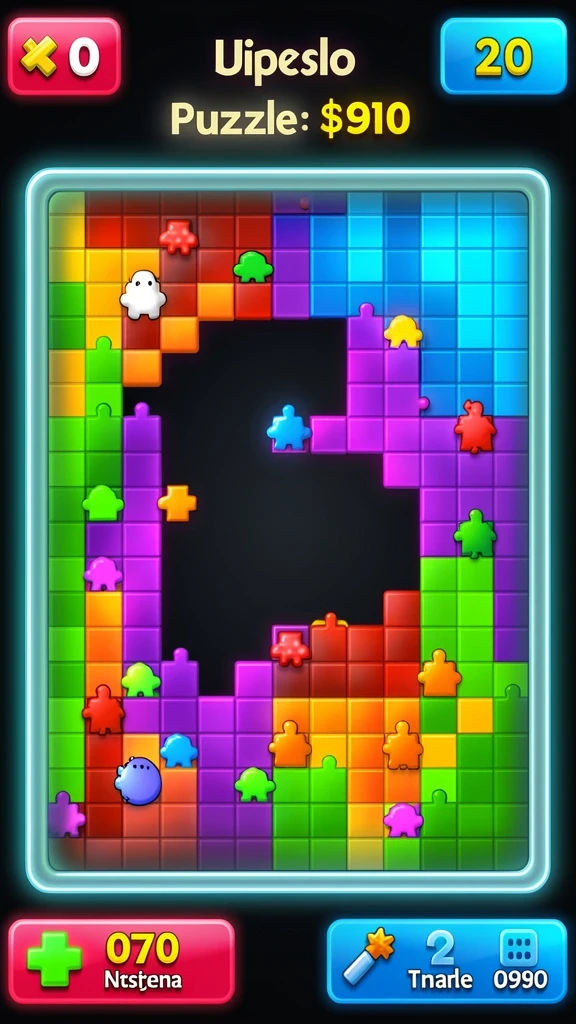The image size is (576, 1024).
Task: Use the magic wand booster
Action: pos(369,957)
